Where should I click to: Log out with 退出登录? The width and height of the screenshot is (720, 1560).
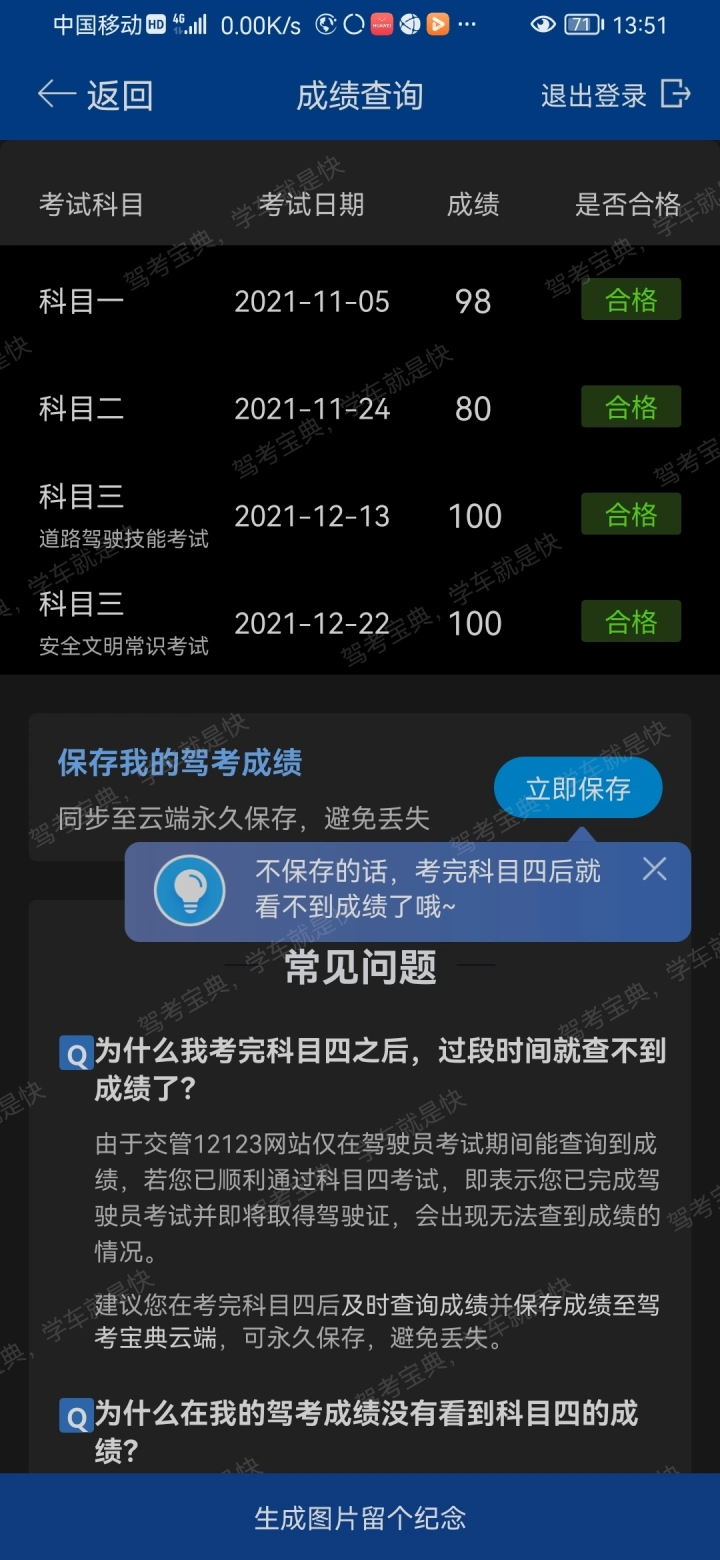click(615, 95)
